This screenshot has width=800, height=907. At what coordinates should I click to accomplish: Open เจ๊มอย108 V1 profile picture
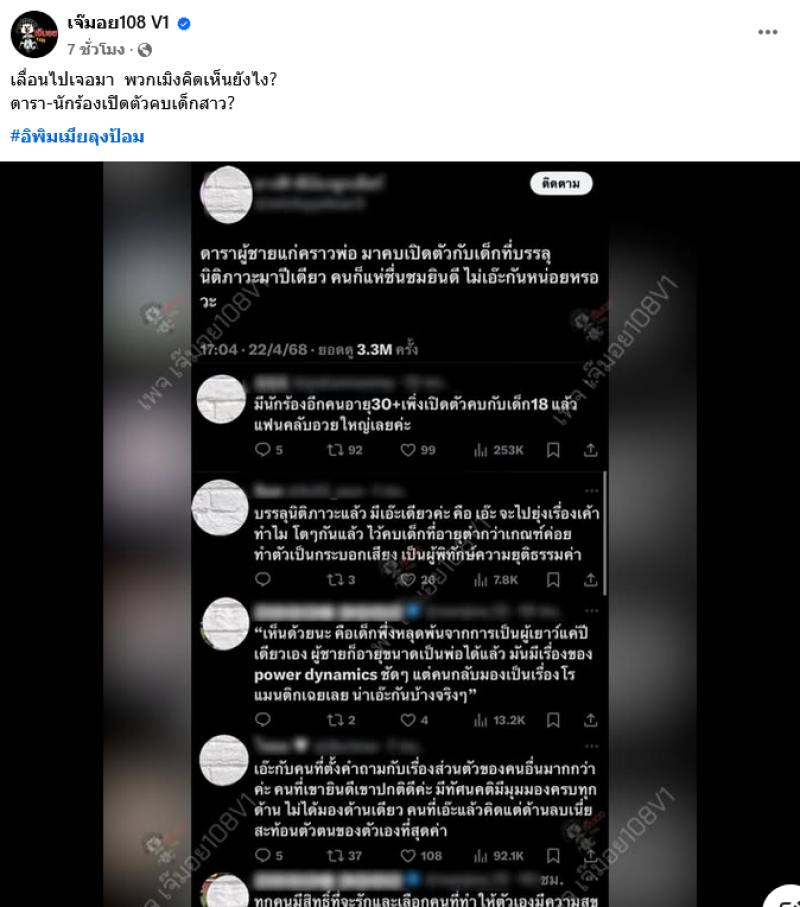tap(33, 34)
